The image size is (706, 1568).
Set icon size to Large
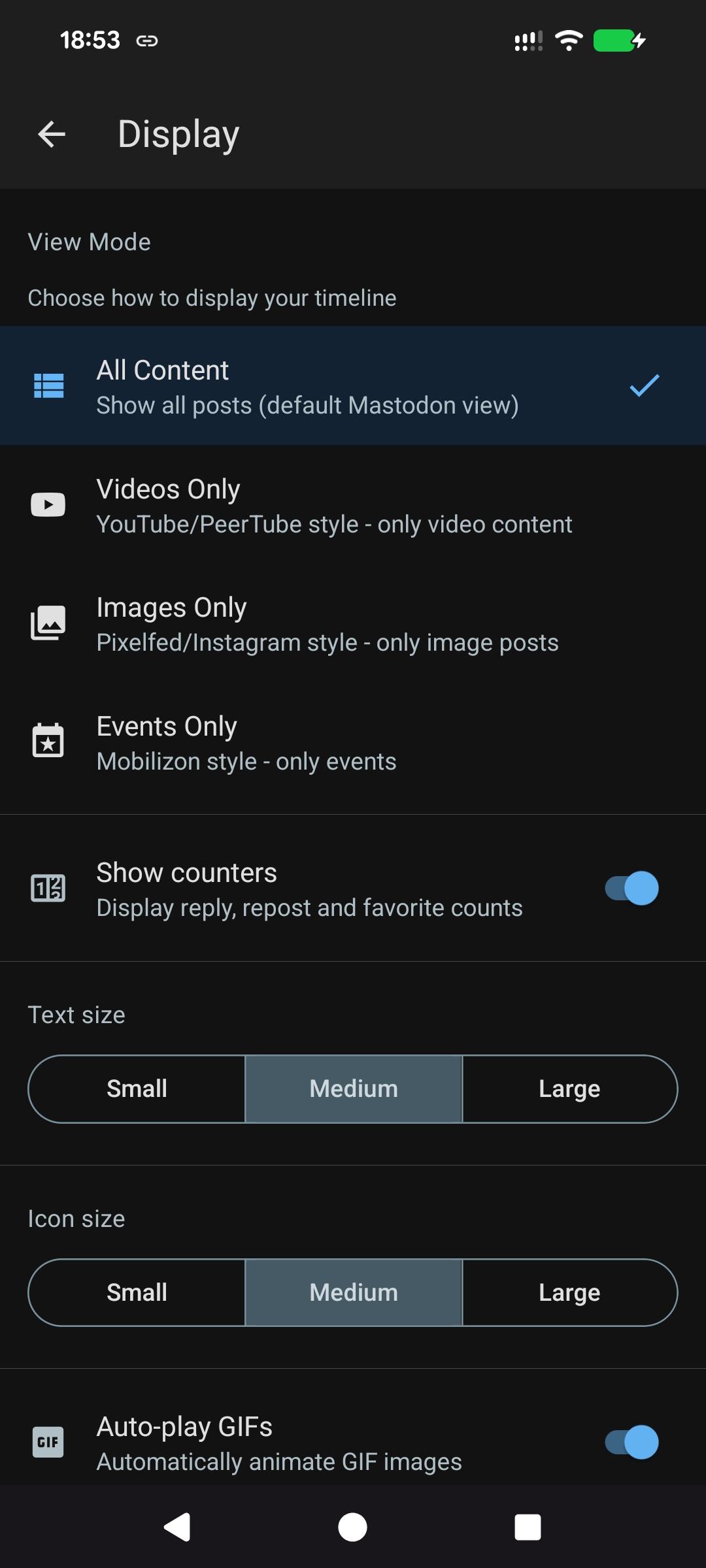(x=569, y=1293)
